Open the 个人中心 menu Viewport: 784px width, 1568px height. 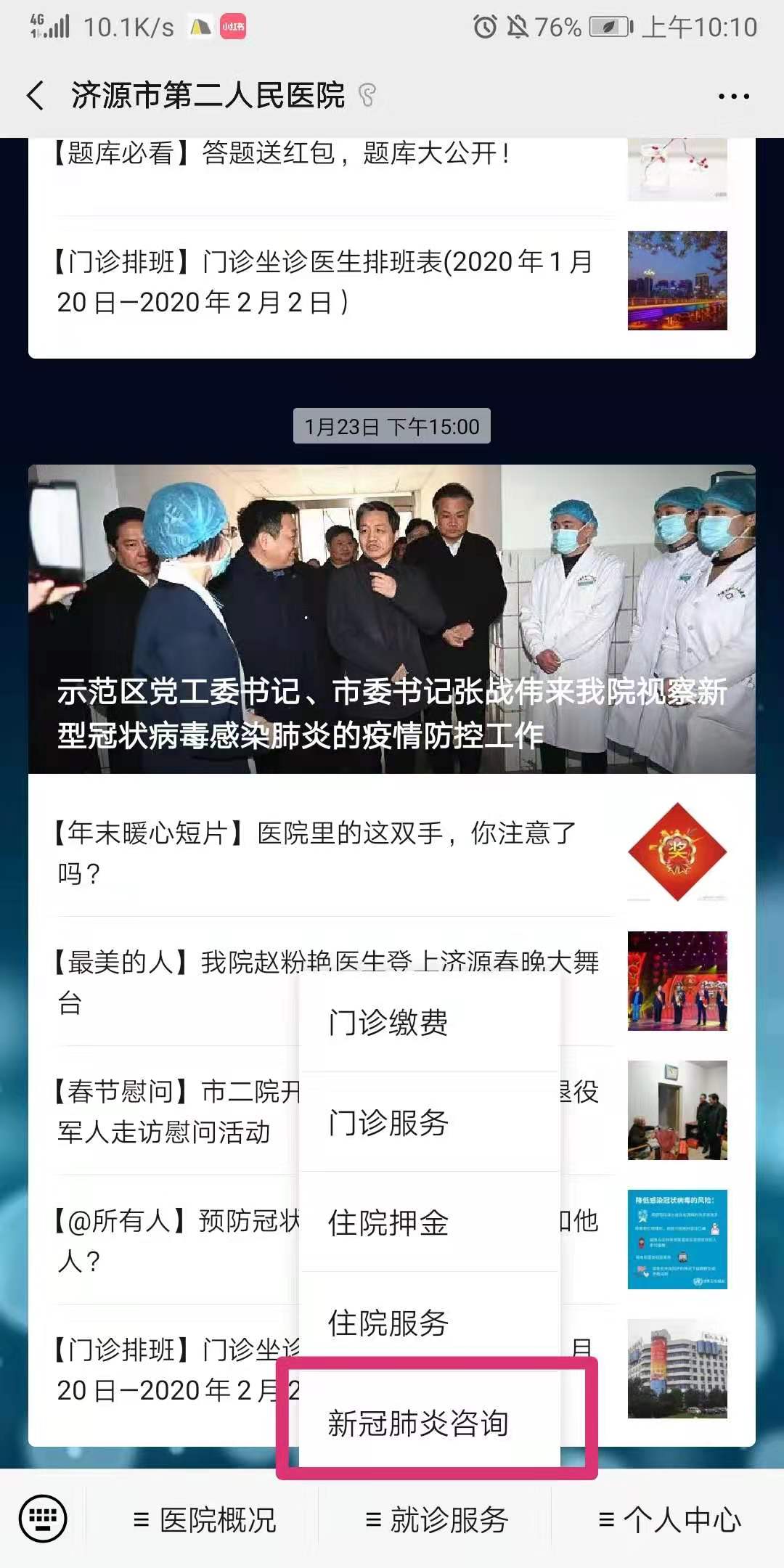[669, 1519]
